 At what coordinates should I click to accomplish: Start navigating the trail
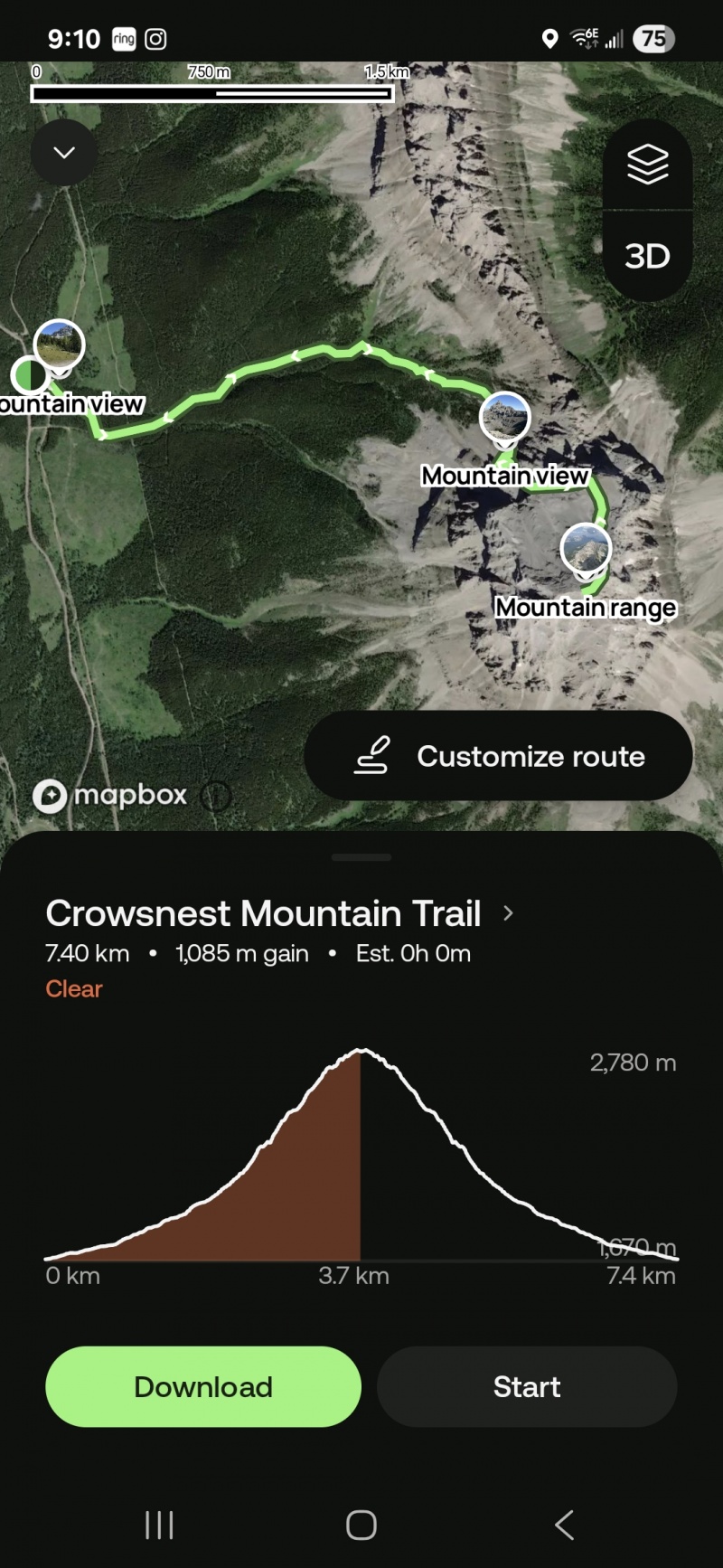point(526,1387)
